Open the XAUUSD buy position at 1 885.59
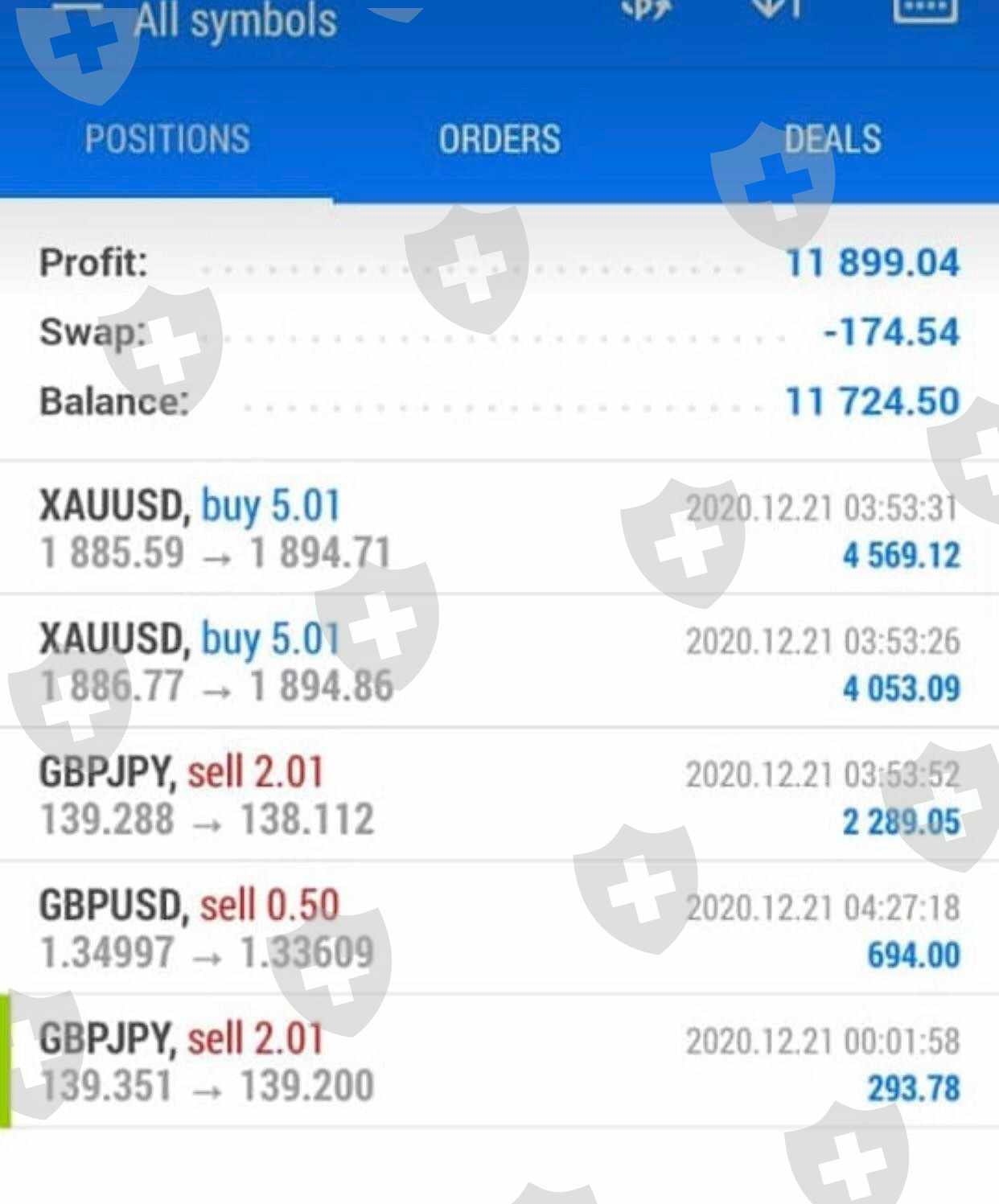 [499, 528]
